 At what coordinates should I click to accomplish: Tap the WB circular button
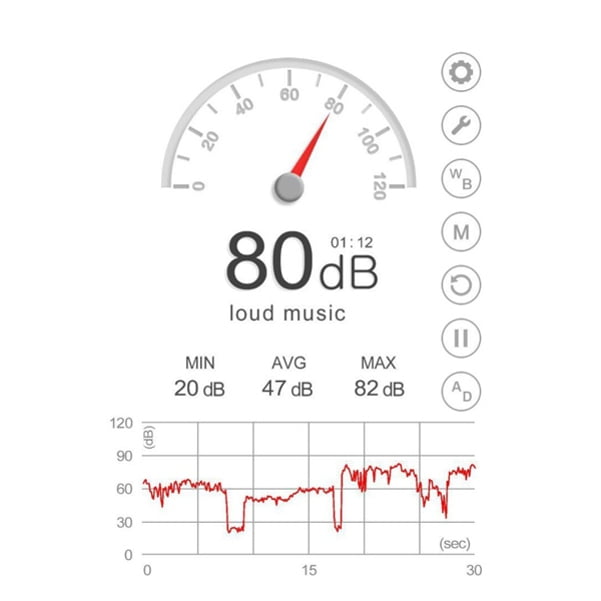[x=461, y=179]
